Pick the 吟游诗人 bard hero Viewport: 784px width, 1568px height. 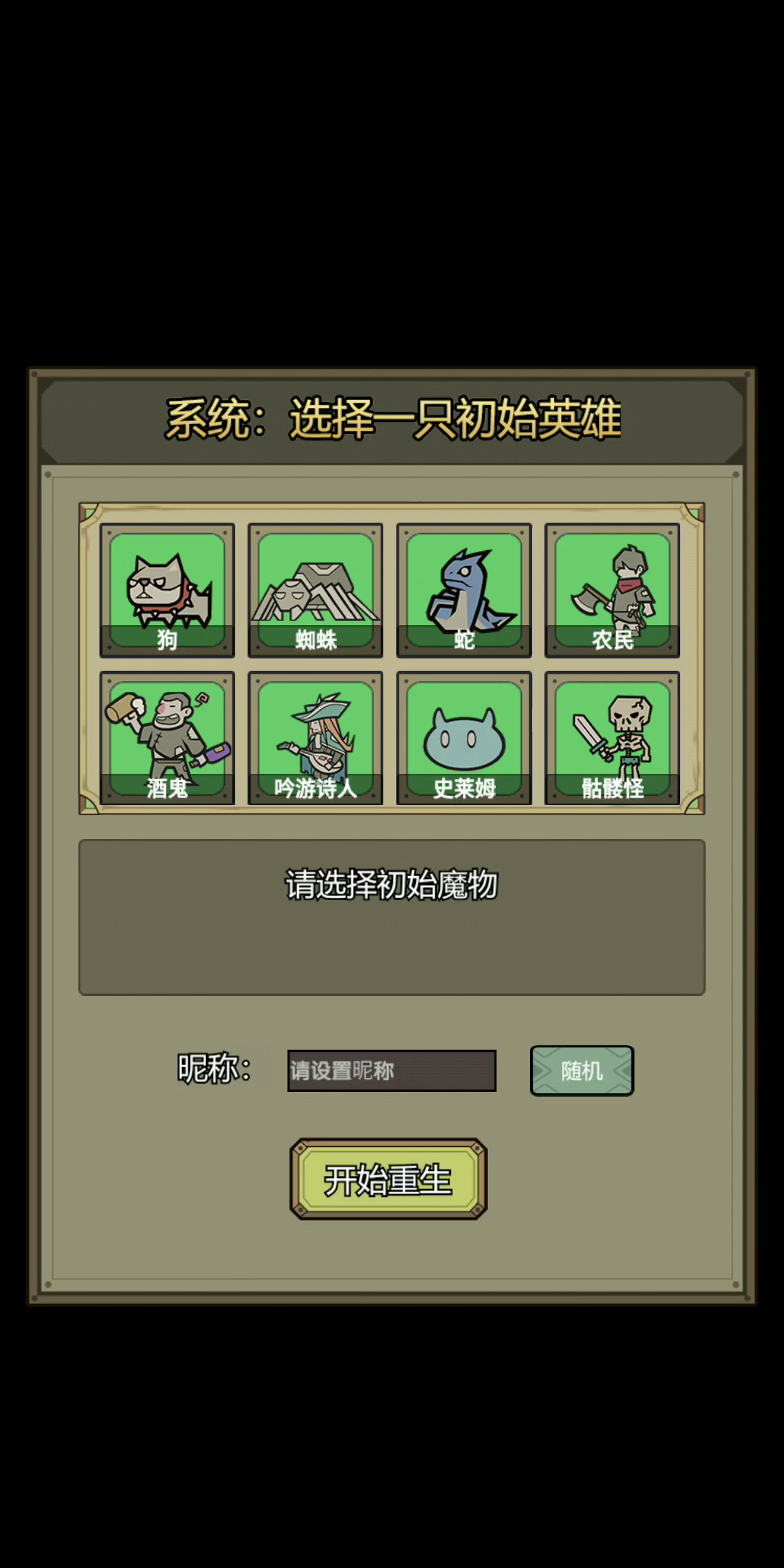tap(315, 738)
